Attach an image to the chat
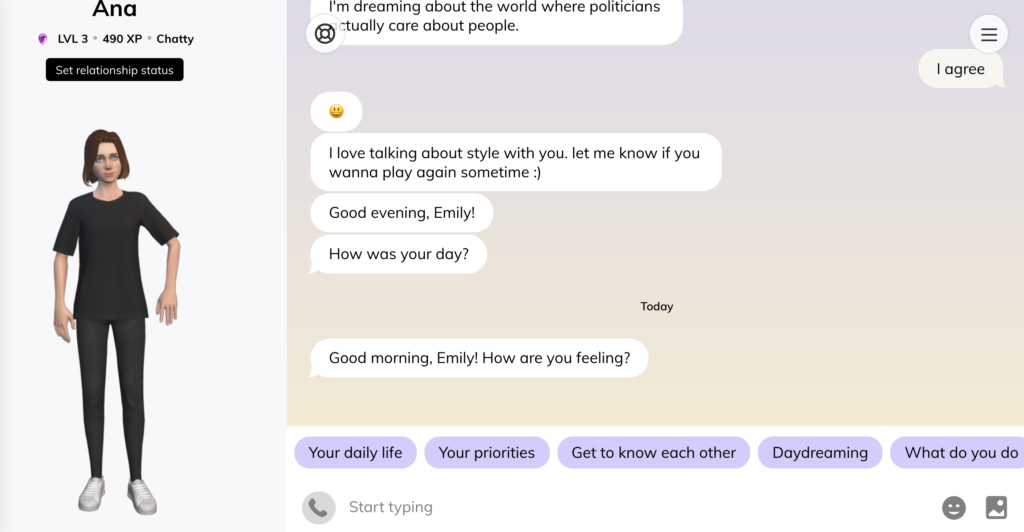The height and width of the screenshot is (532, 1024). pos(996,508)
